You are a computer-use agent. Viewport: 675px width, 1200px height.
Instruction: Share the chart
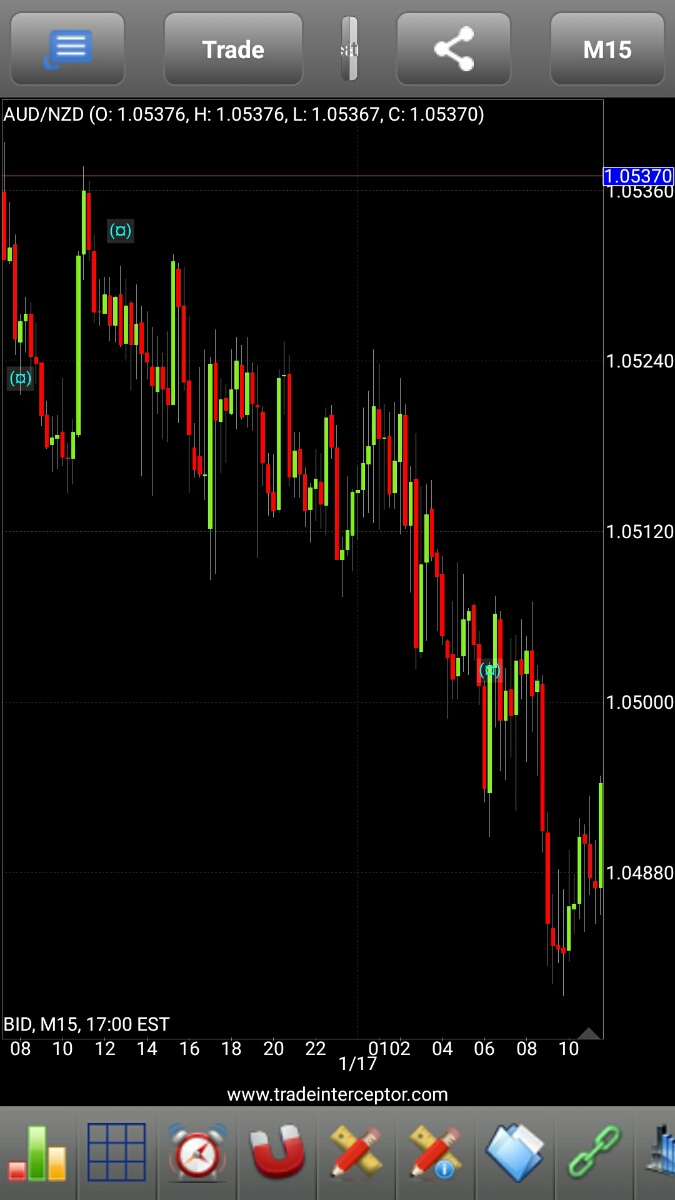(454, 49)
